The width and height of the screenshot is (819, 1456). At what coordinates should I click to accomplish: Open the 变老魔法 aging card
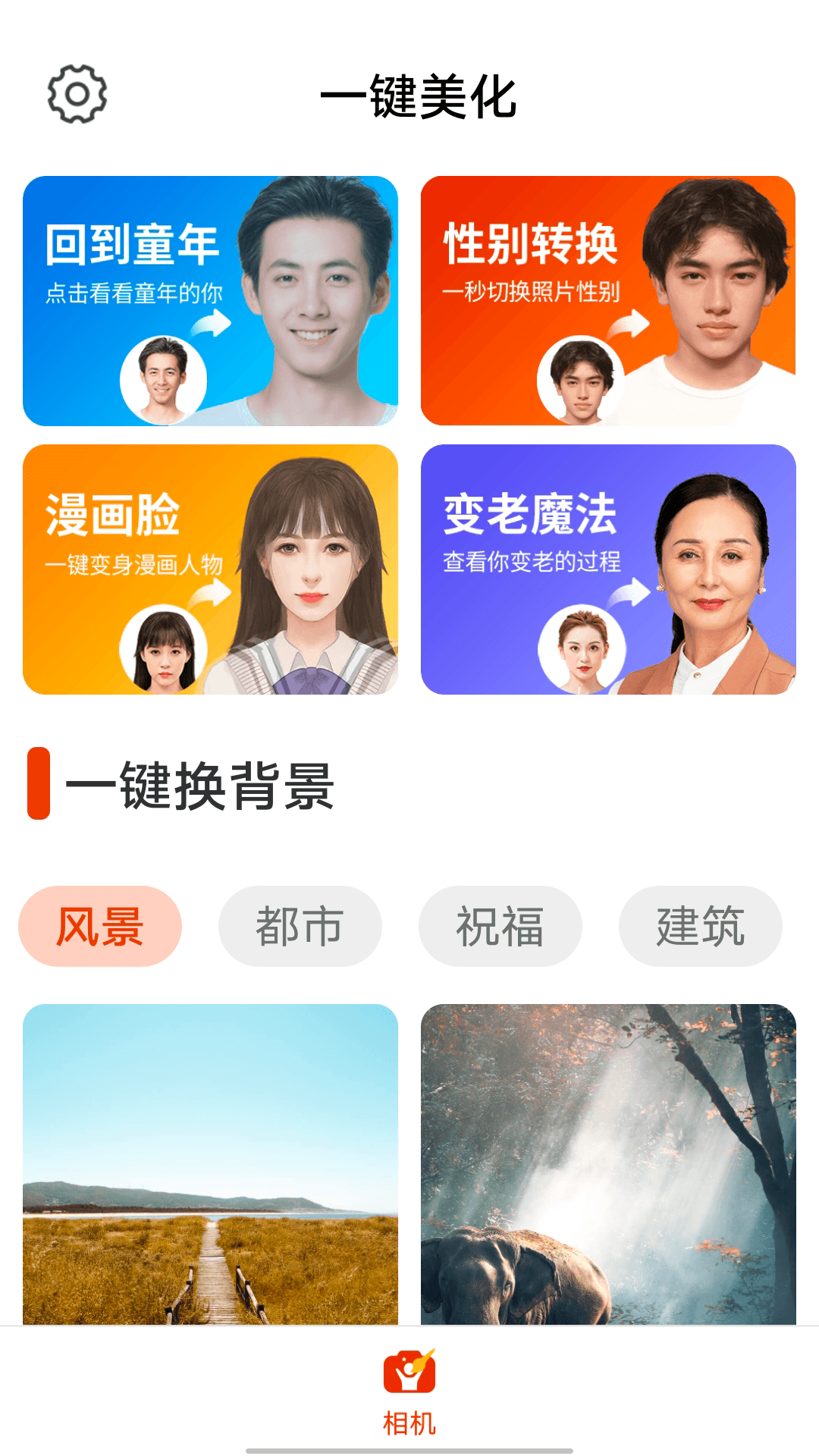coord(608,570)
